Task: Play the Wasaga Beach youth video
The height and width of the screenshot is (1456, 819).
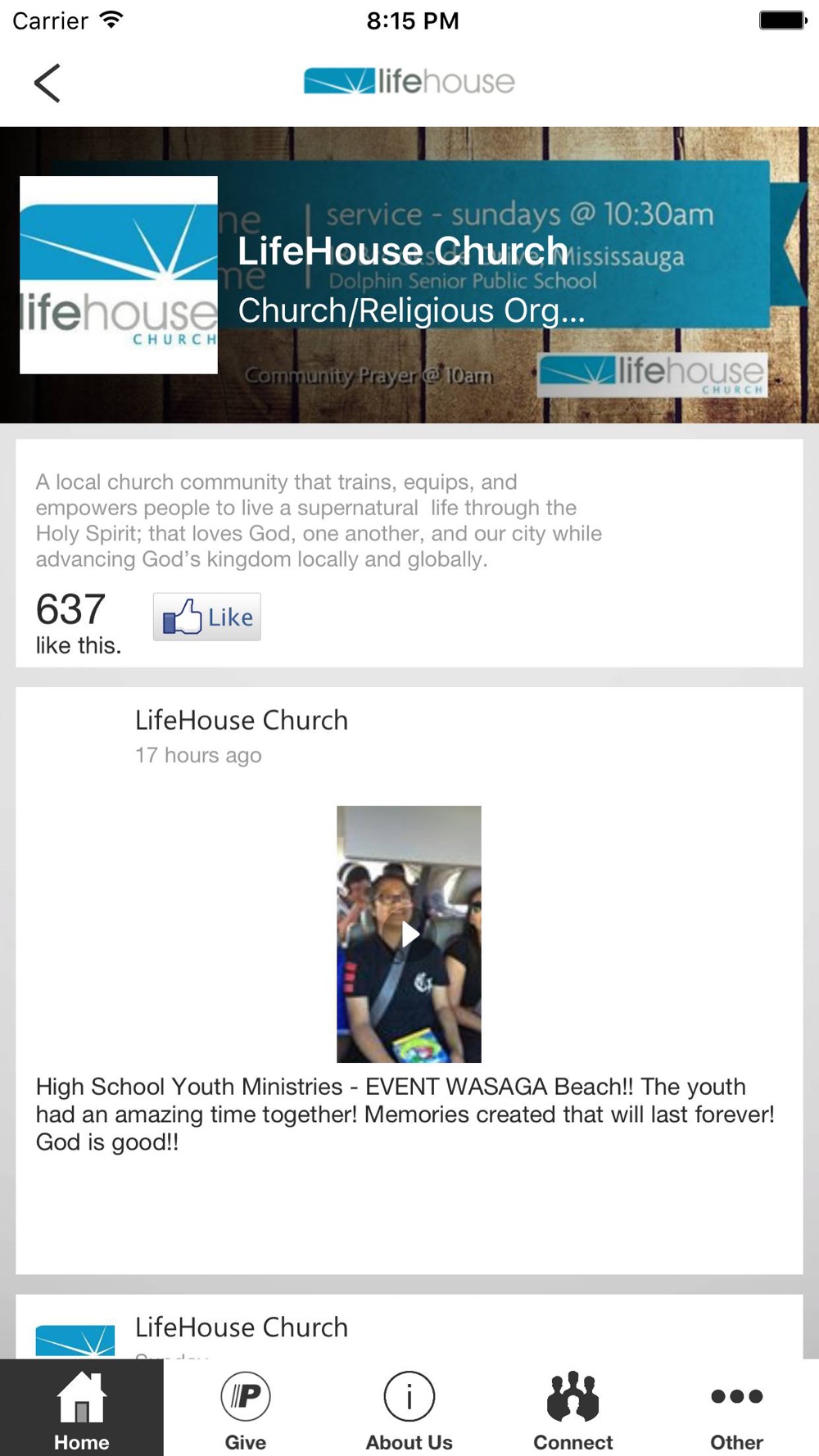Action: pos(409,934)
